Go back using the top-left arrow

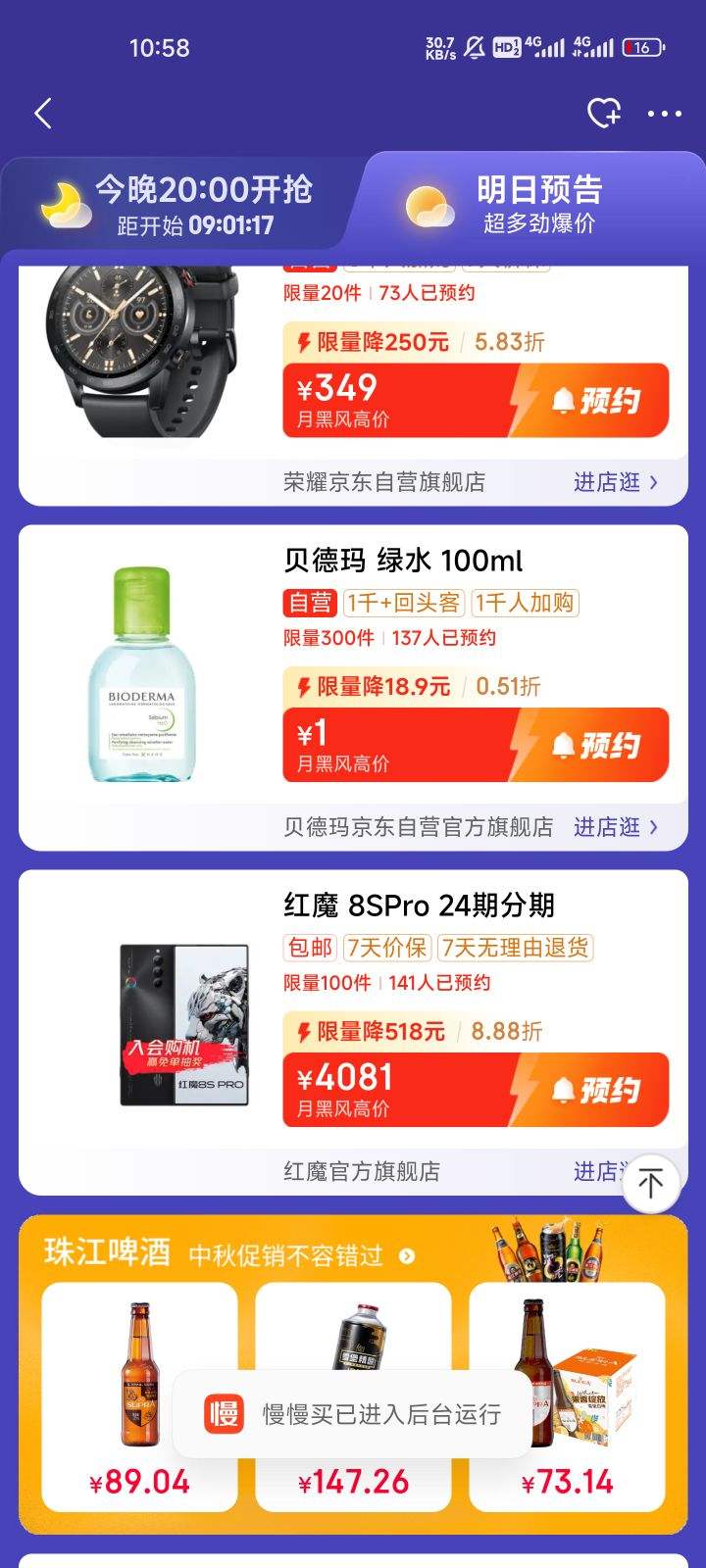[x=43, y=114]
